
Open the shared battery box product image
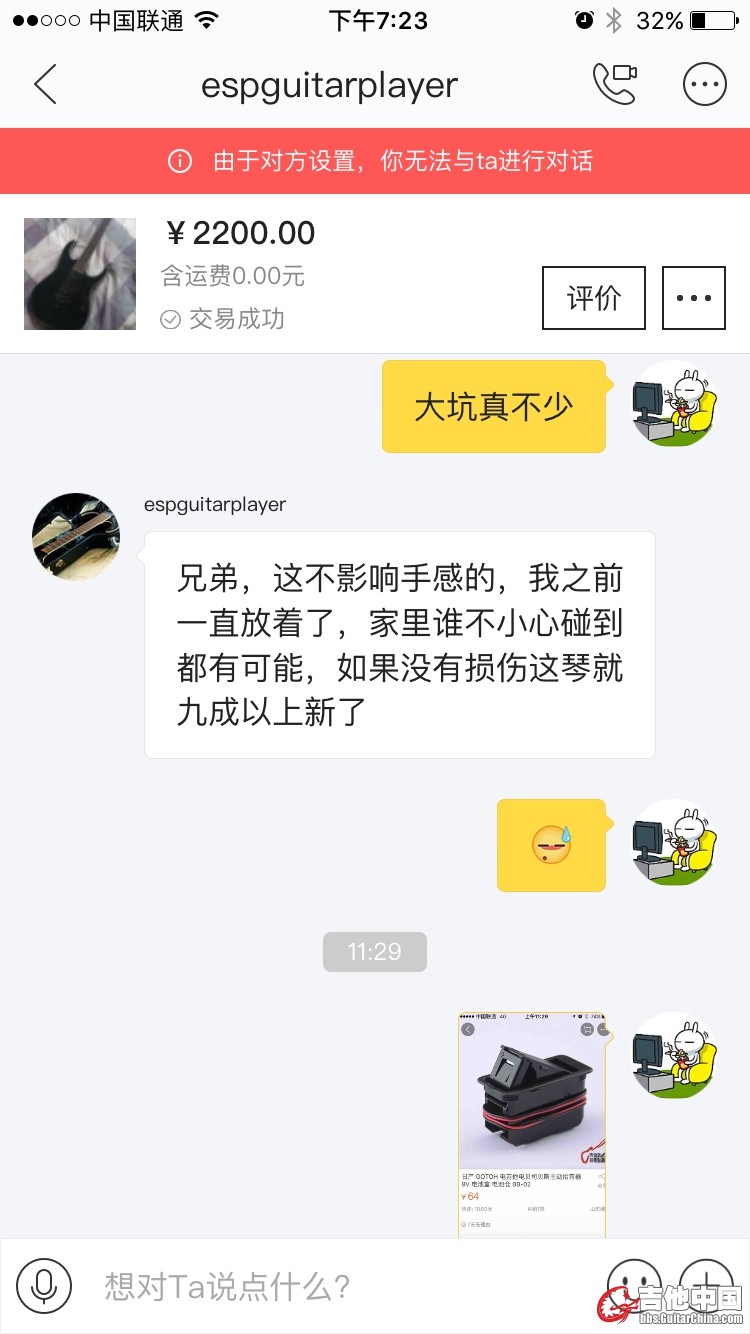pos(532,1124)
